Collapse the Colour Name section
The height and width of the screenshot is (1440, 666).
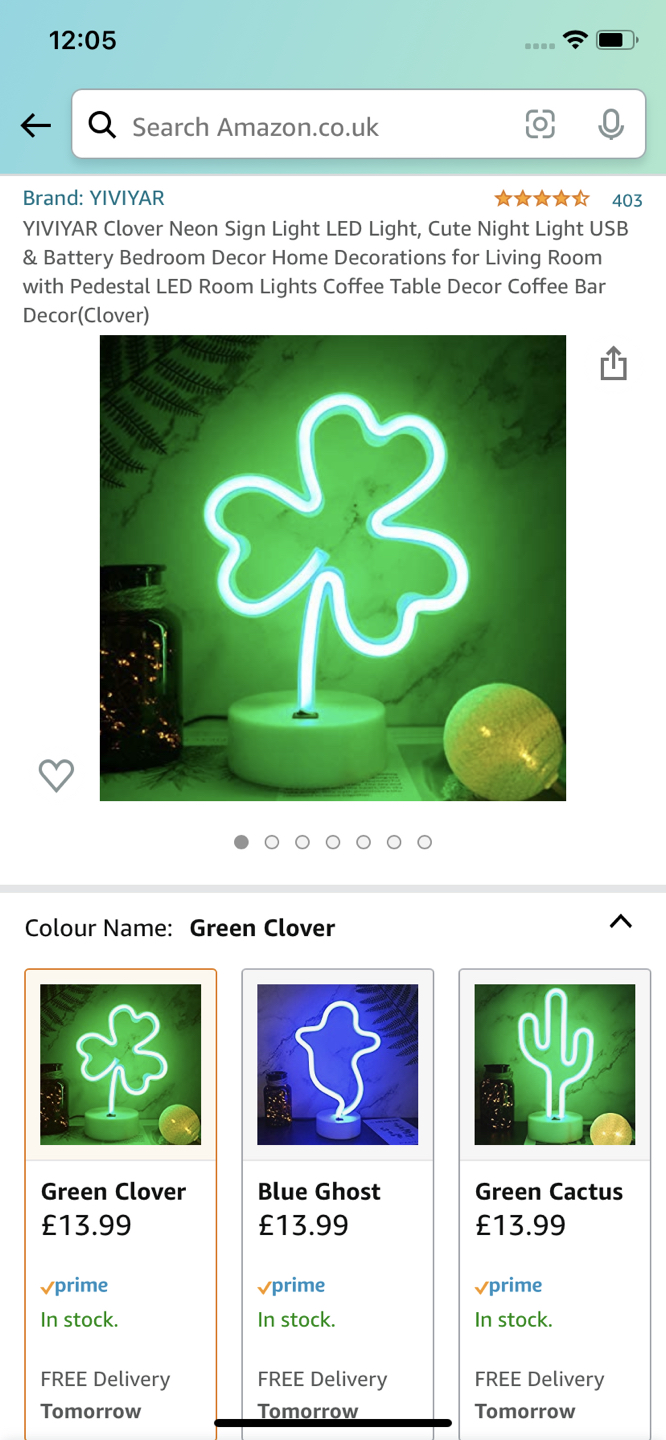(620, 922)
